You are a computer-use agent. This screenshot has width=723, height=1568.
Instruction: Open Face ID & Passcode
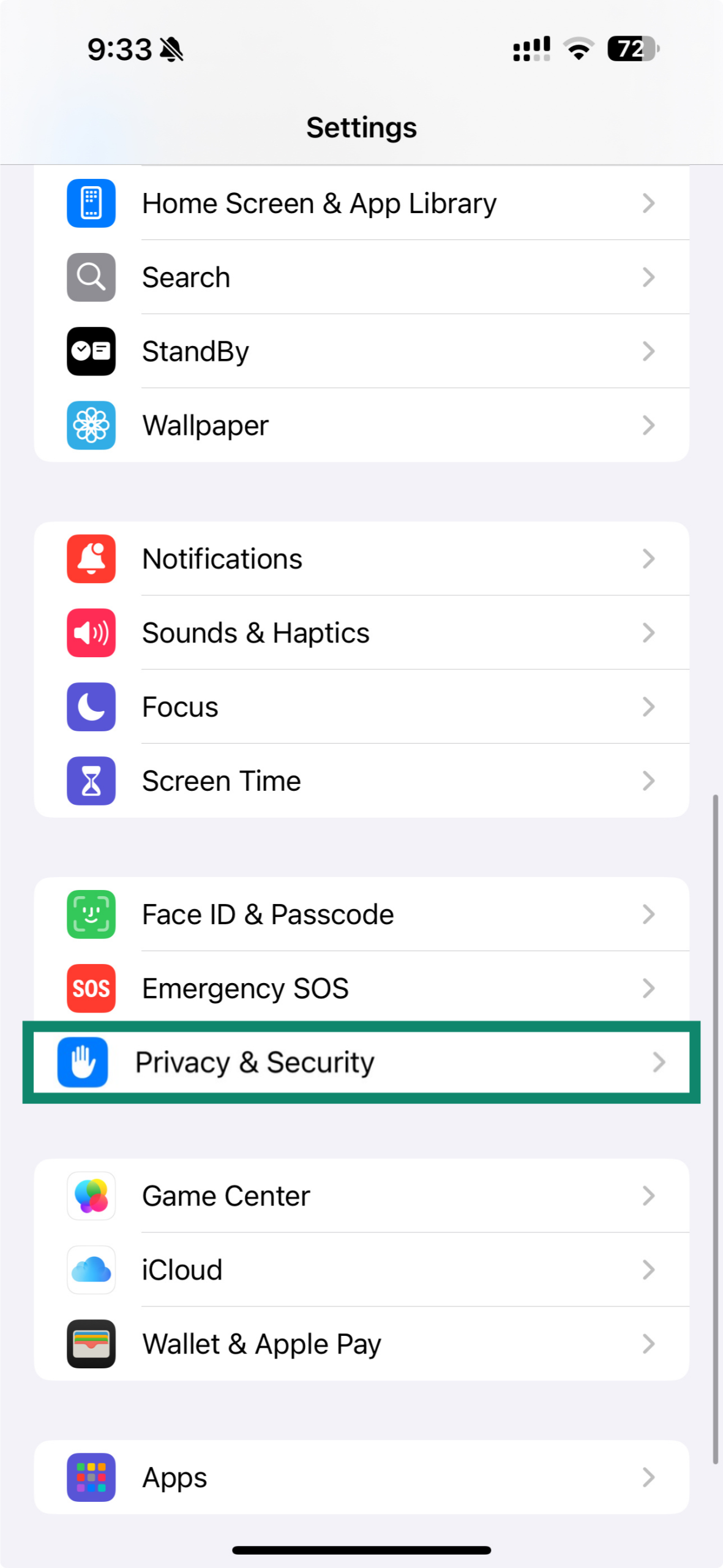[361, 914]
